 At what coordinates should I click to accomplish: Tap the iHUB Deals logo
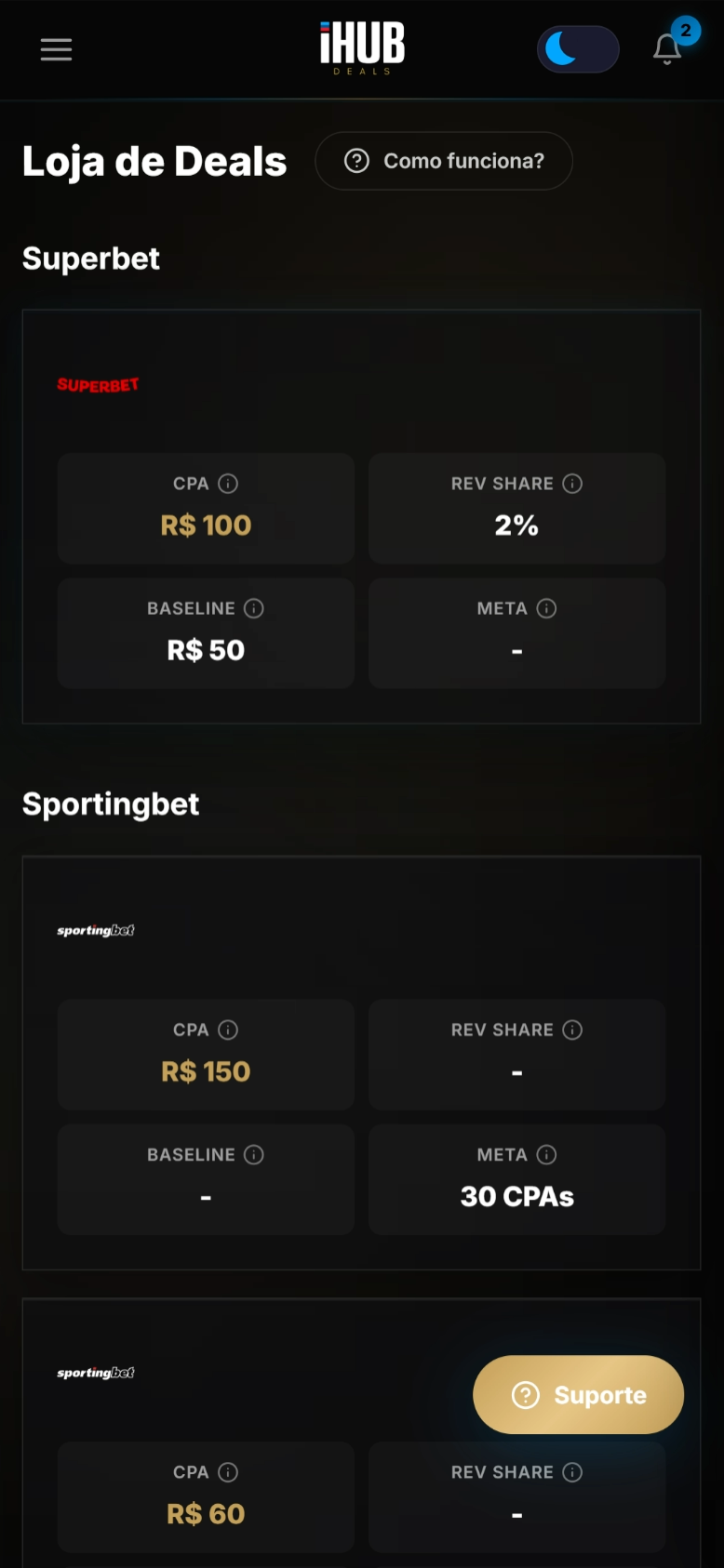tap(364, 47)
